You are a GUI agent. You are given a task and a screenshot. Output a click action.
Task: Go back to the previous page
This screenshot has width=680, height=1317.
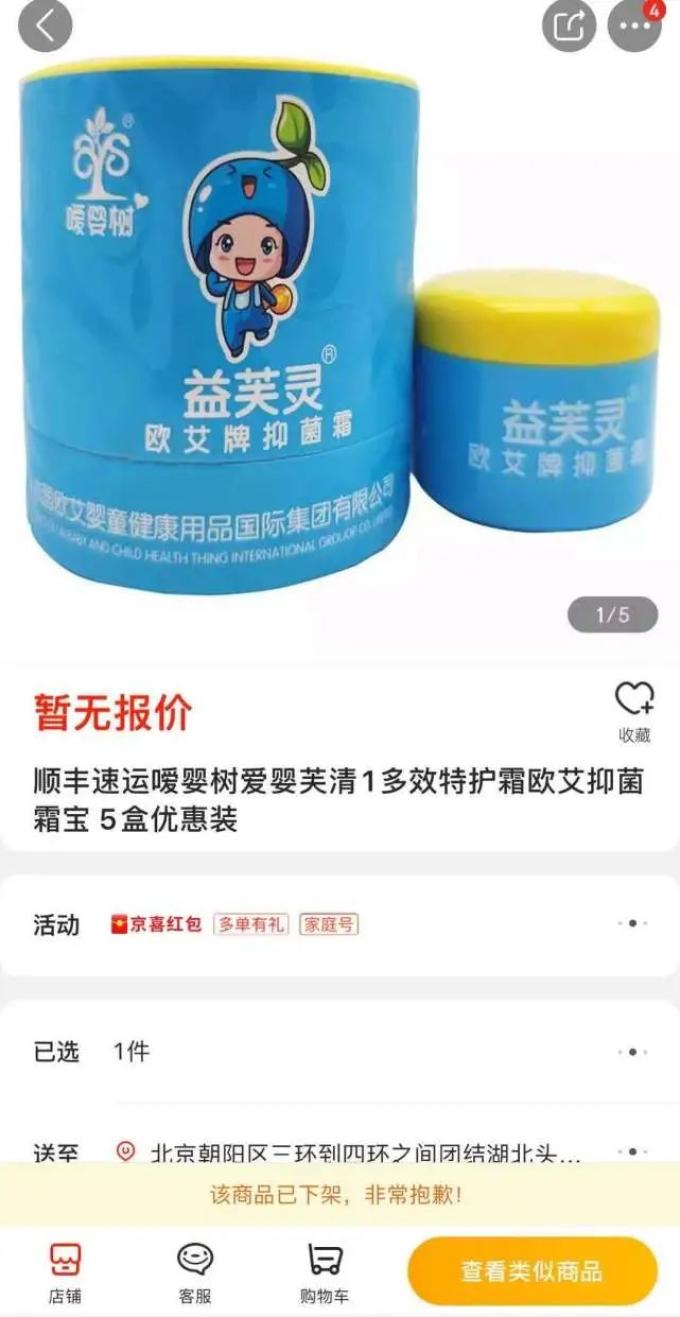coord(45,27)
